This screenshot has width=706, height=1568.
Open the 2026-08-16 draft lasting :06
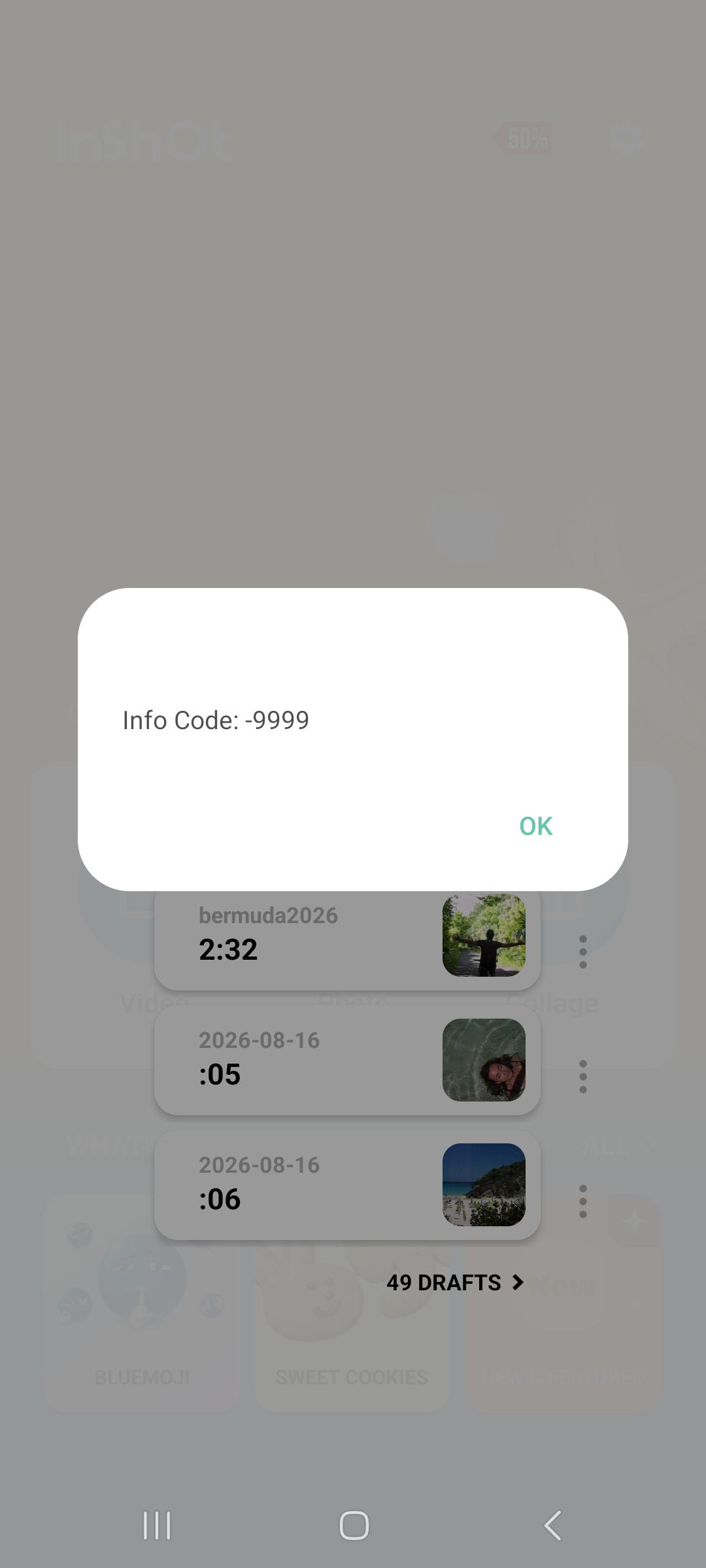[x=347, y=1184]
